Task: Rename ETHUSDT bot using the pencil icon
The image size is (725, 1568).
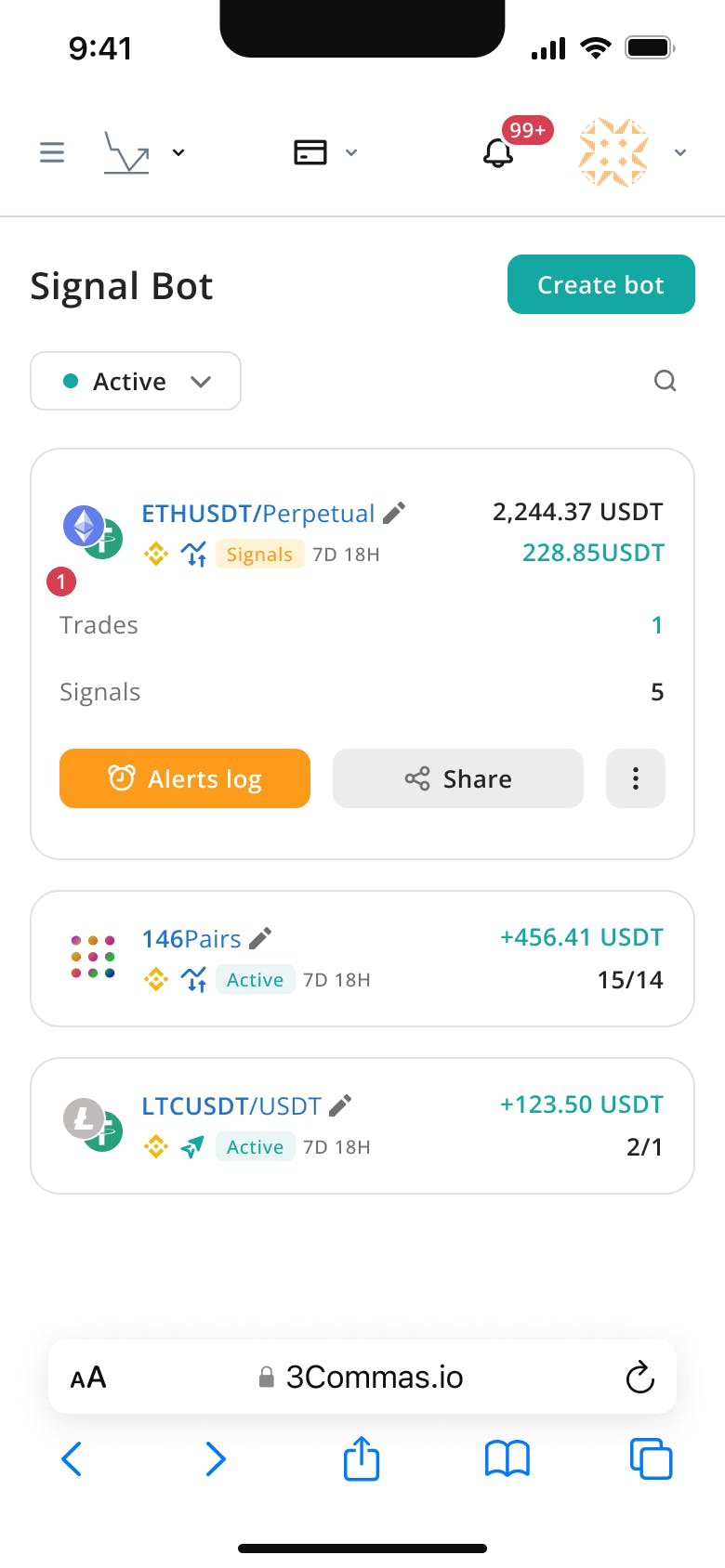Action: 394,512
